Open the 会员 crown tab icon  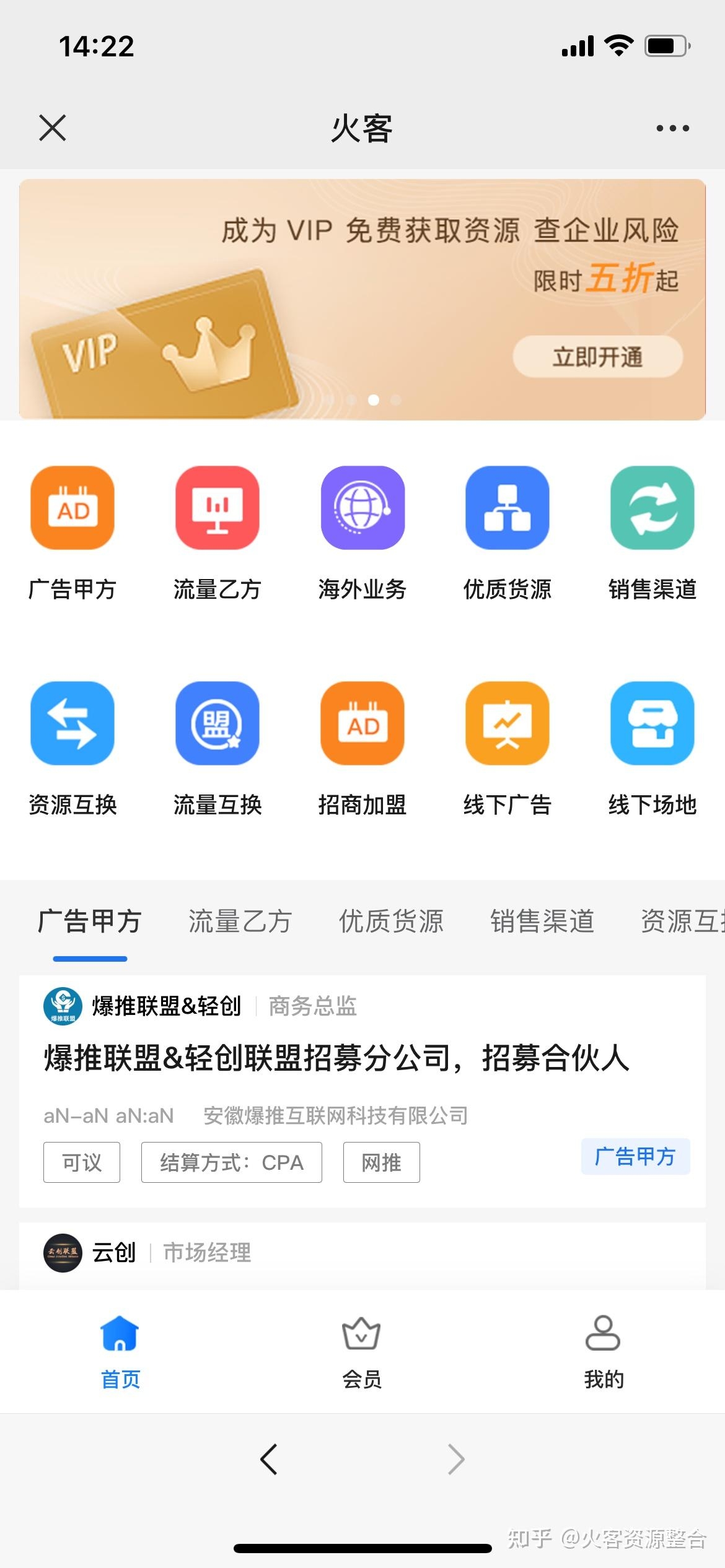(362, 1355)
